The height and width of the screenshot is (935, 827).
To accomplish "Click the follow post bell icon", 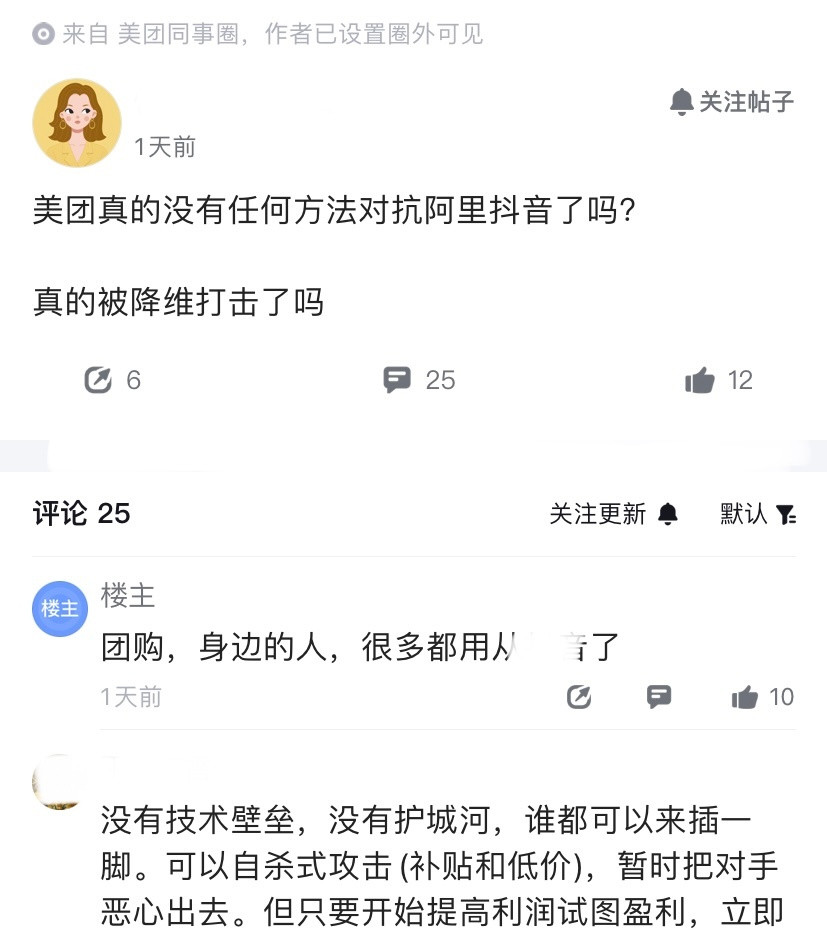I will [x=683, y=101].
